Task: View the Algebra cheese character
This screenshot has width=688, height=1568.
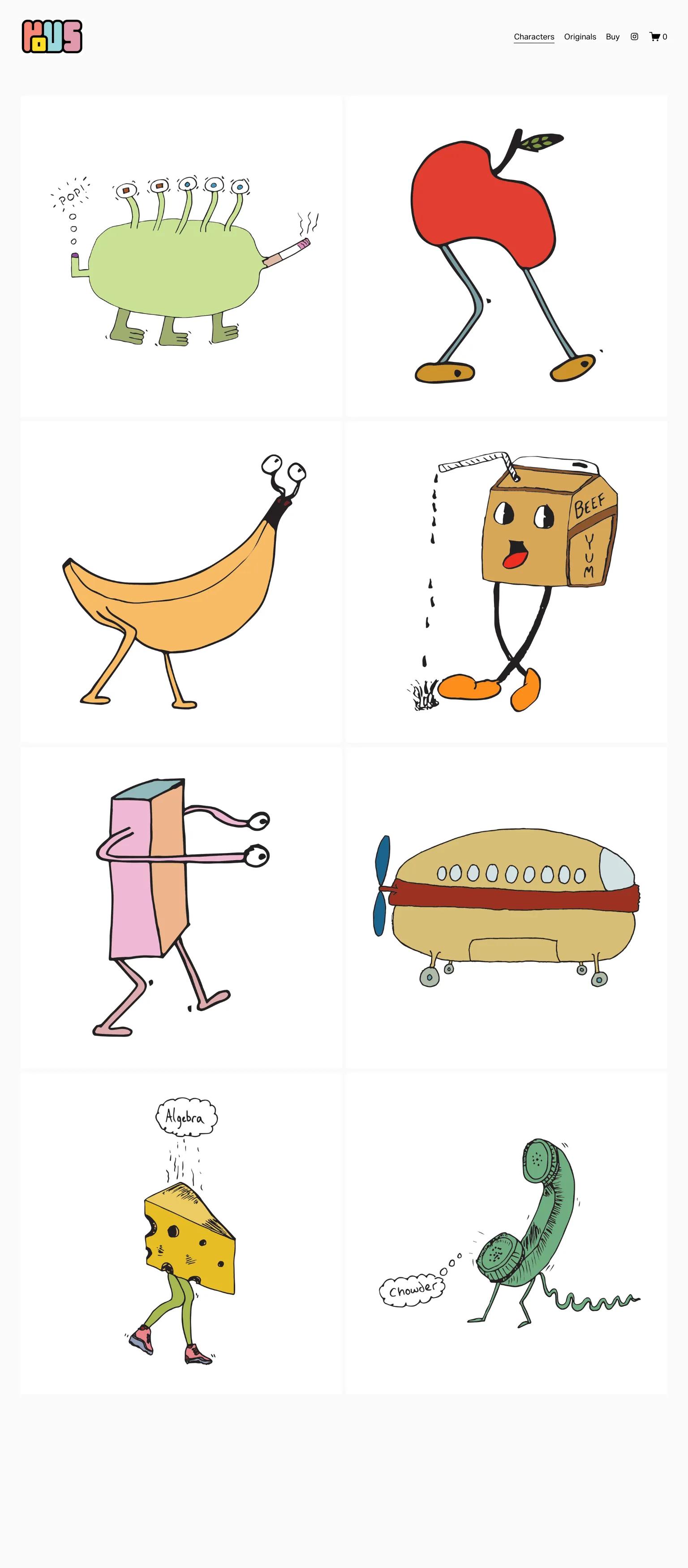Action: (x=181, y=1233)
